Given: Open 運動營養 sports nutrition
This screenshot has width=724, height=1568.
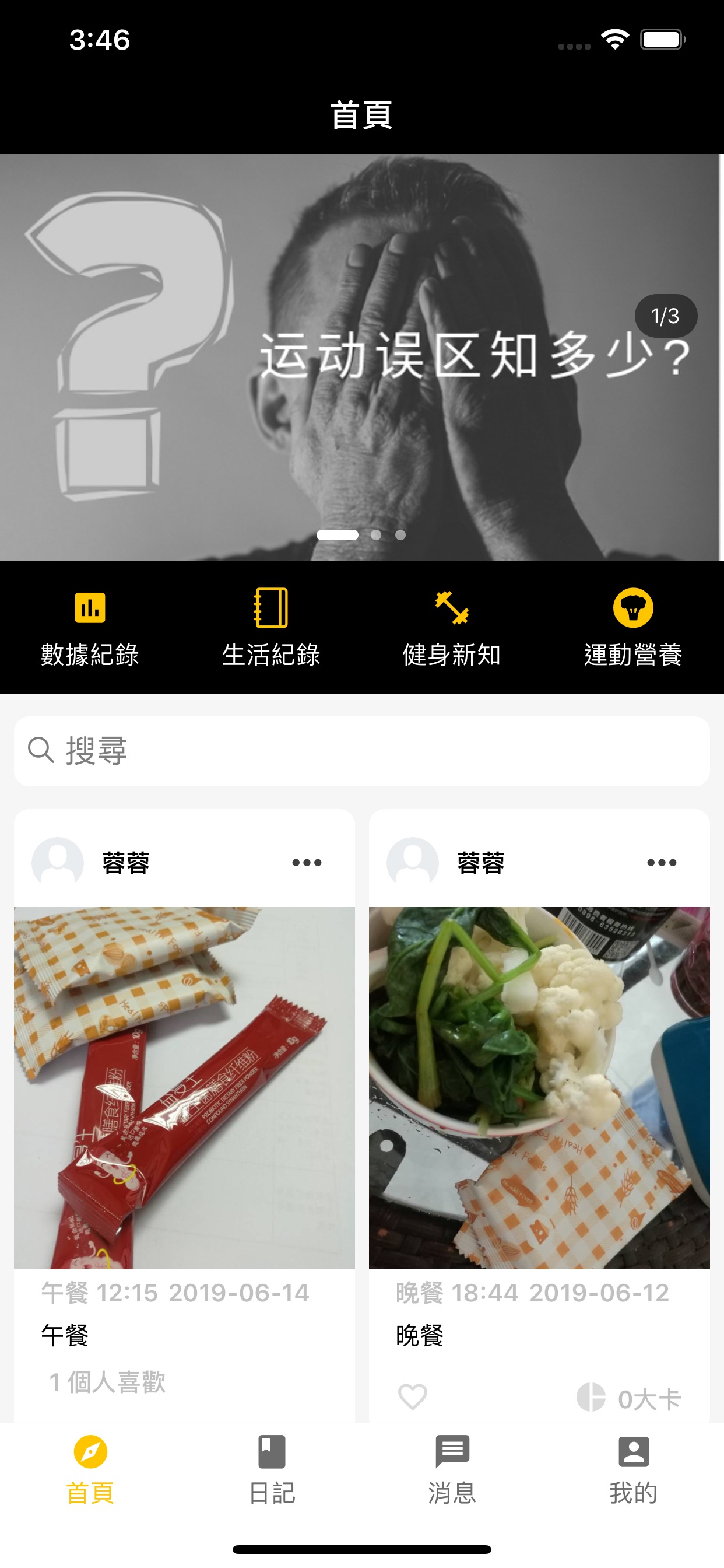Looking at the screenshot, I should [x=632, y=627].
